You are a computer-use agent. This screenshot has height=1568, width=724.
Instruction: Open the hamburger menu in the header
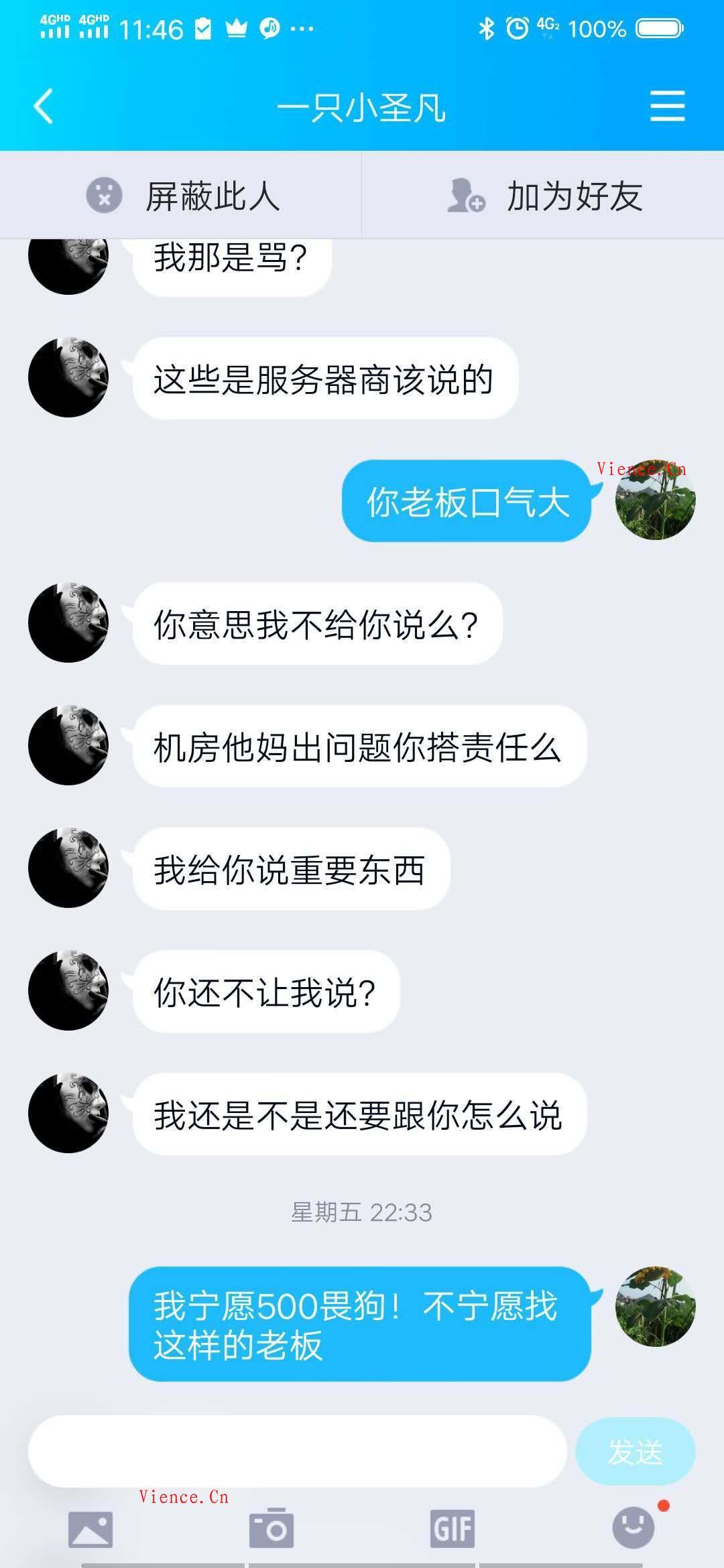[667, 107]
